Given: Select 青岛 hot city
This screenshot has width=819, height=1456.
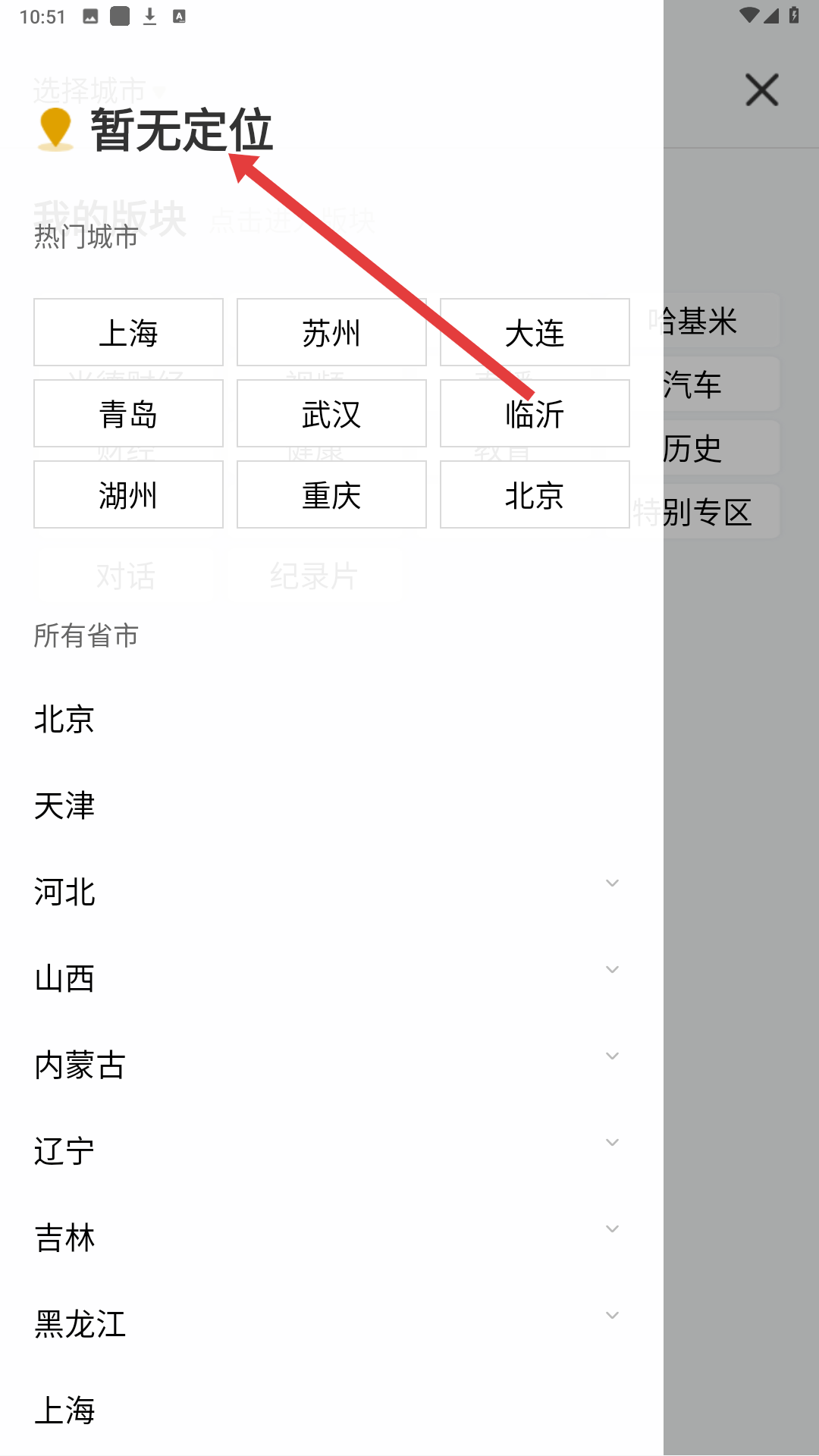Looking at the screenshot, I should coord(128,414).
